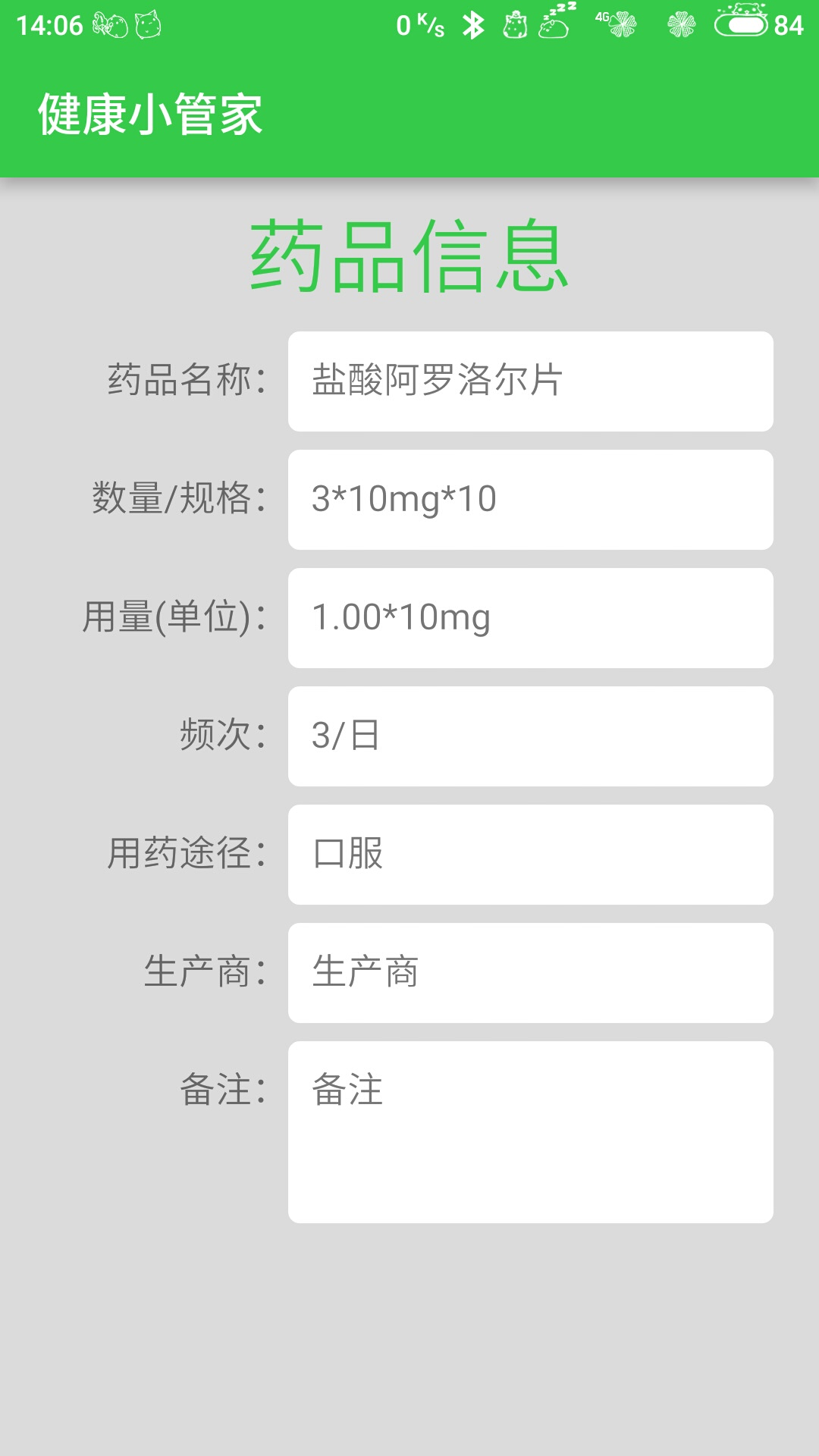This screenshot has height=1456, width=819.
Task: Focus the 频次 field showing 3/日
Action: pos(530,736)
